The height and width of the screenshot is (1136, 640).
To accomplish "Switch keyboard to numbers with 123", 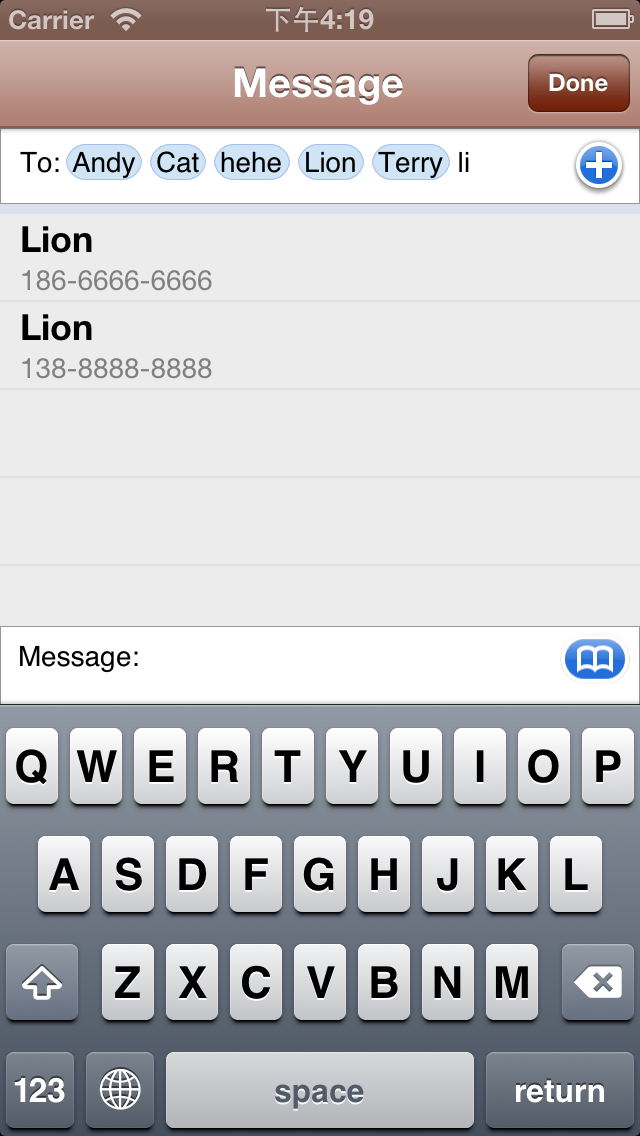I will (x=40, y=1090).
